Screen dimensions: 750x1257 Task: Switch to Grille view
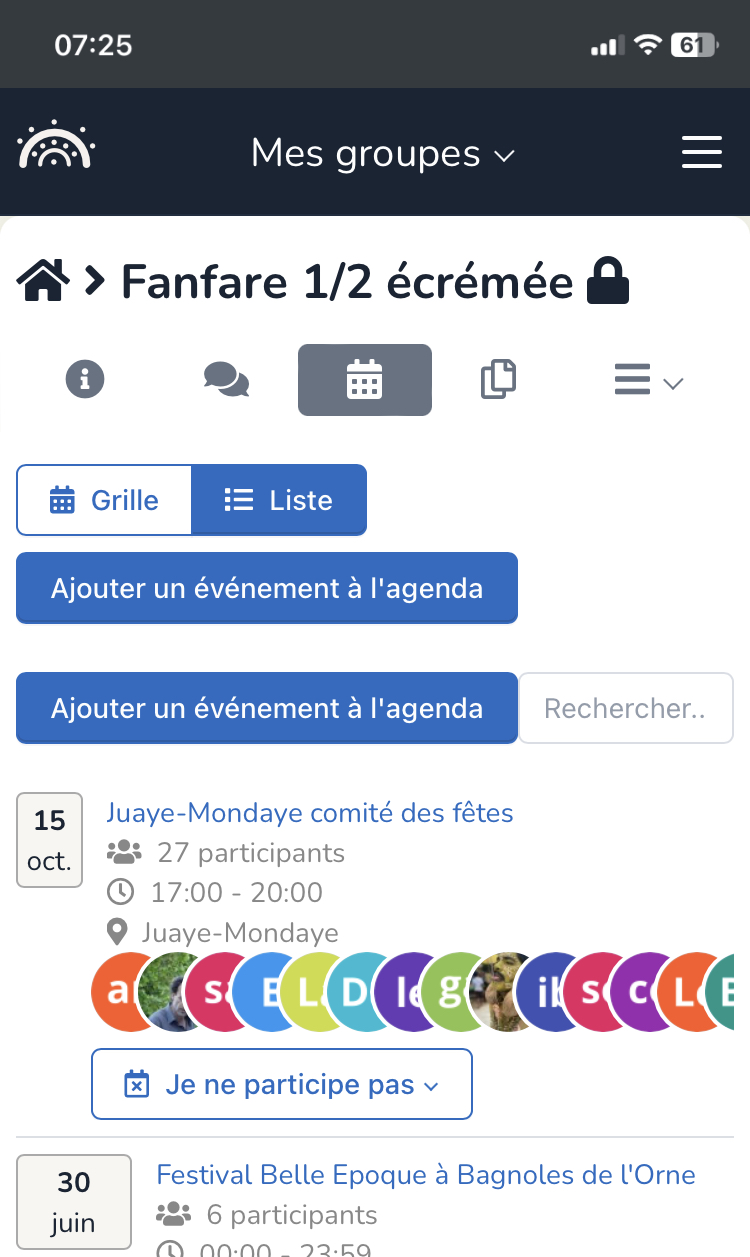(x=104, y=500)
